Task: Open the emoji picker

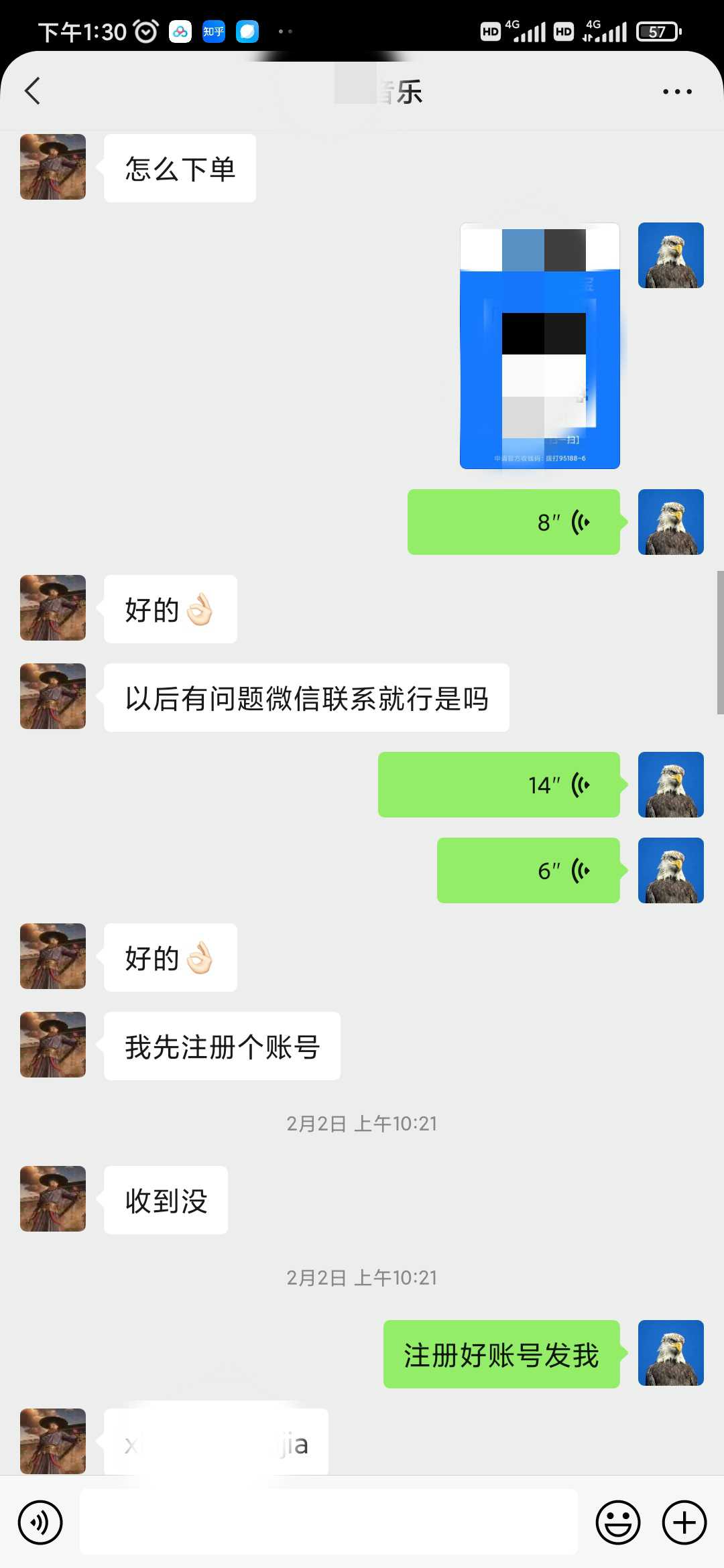Action: (x=617, y=1522)
